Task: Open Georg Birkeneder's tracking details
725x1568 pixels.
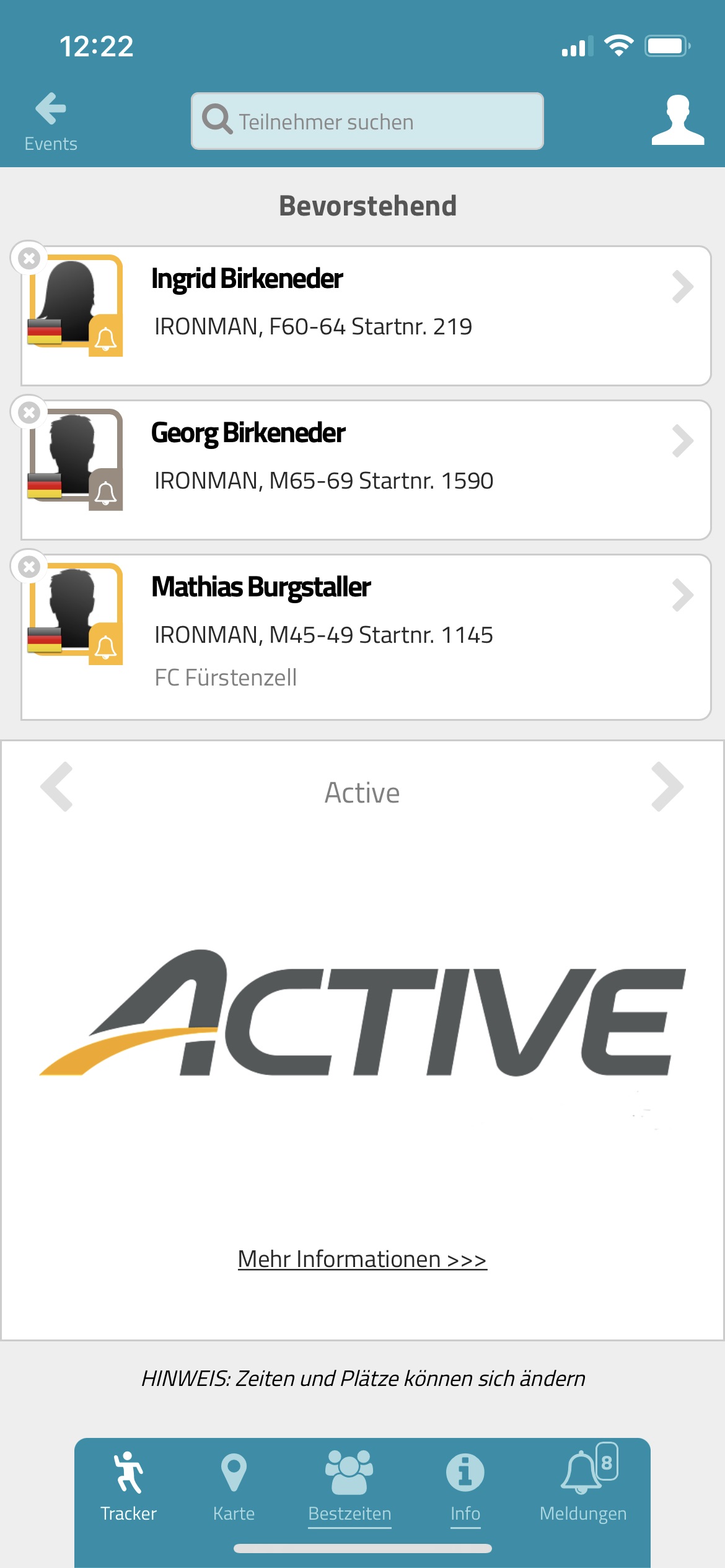Action: 366,470
